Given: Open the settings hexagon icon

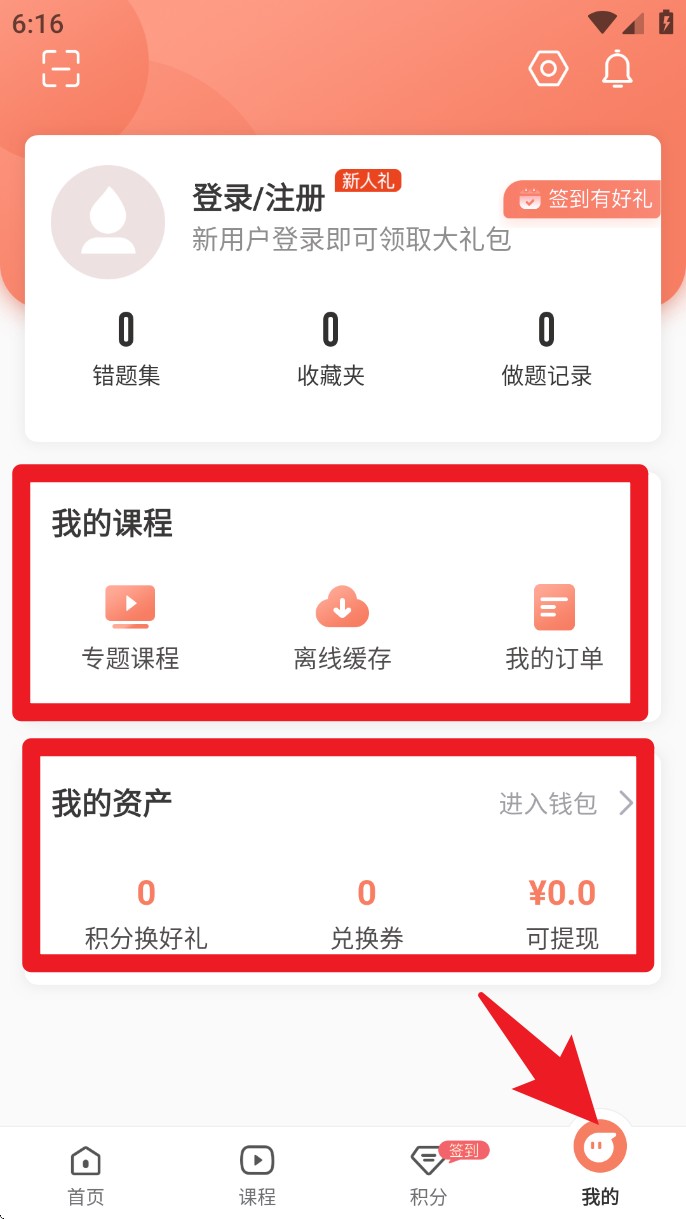Looking at the screenshot, I should (548, 69).
